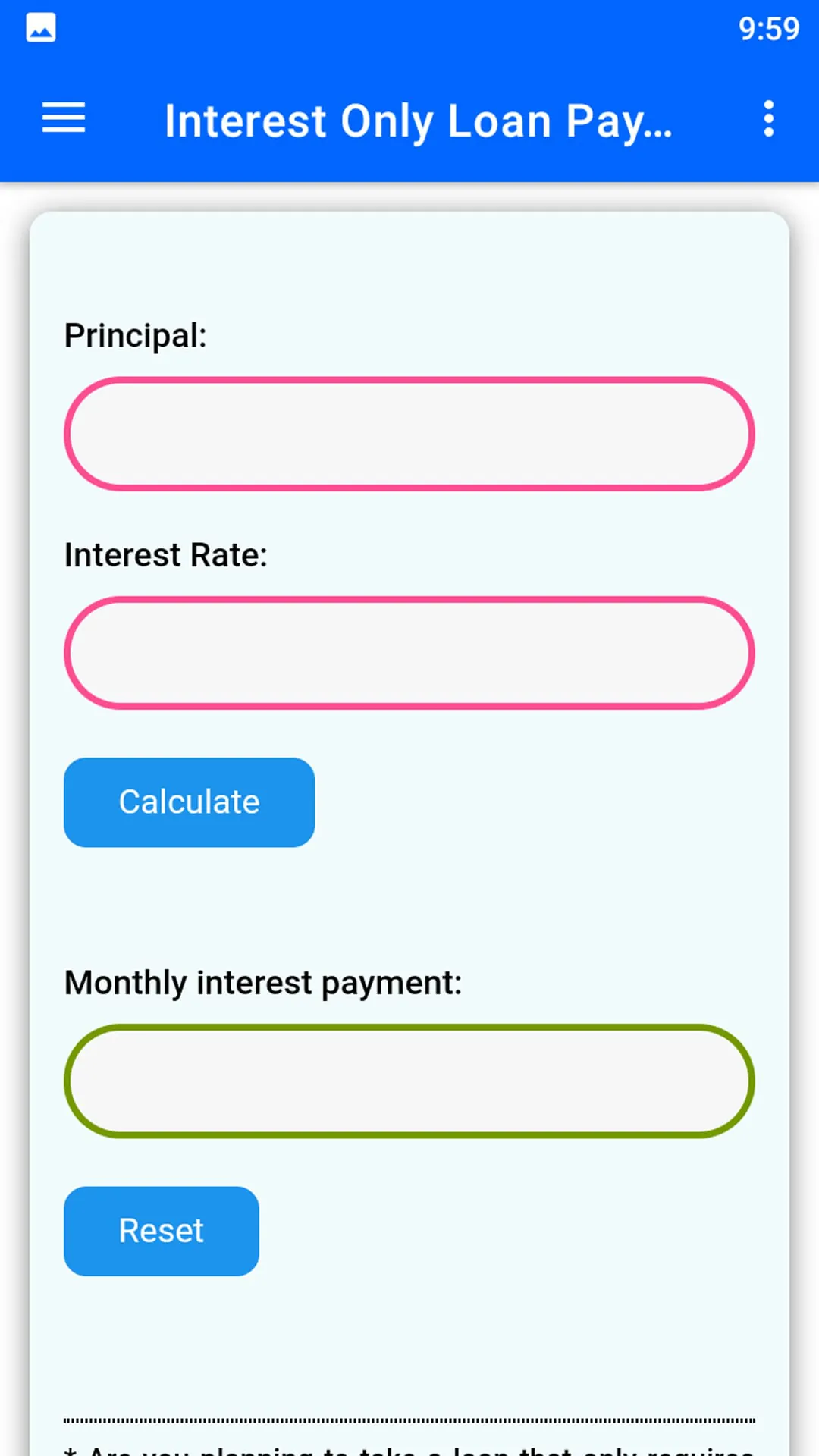Select Reset to clear fields
The width and height of the screenshot is (819, 1456).
tap(161, 1231)
